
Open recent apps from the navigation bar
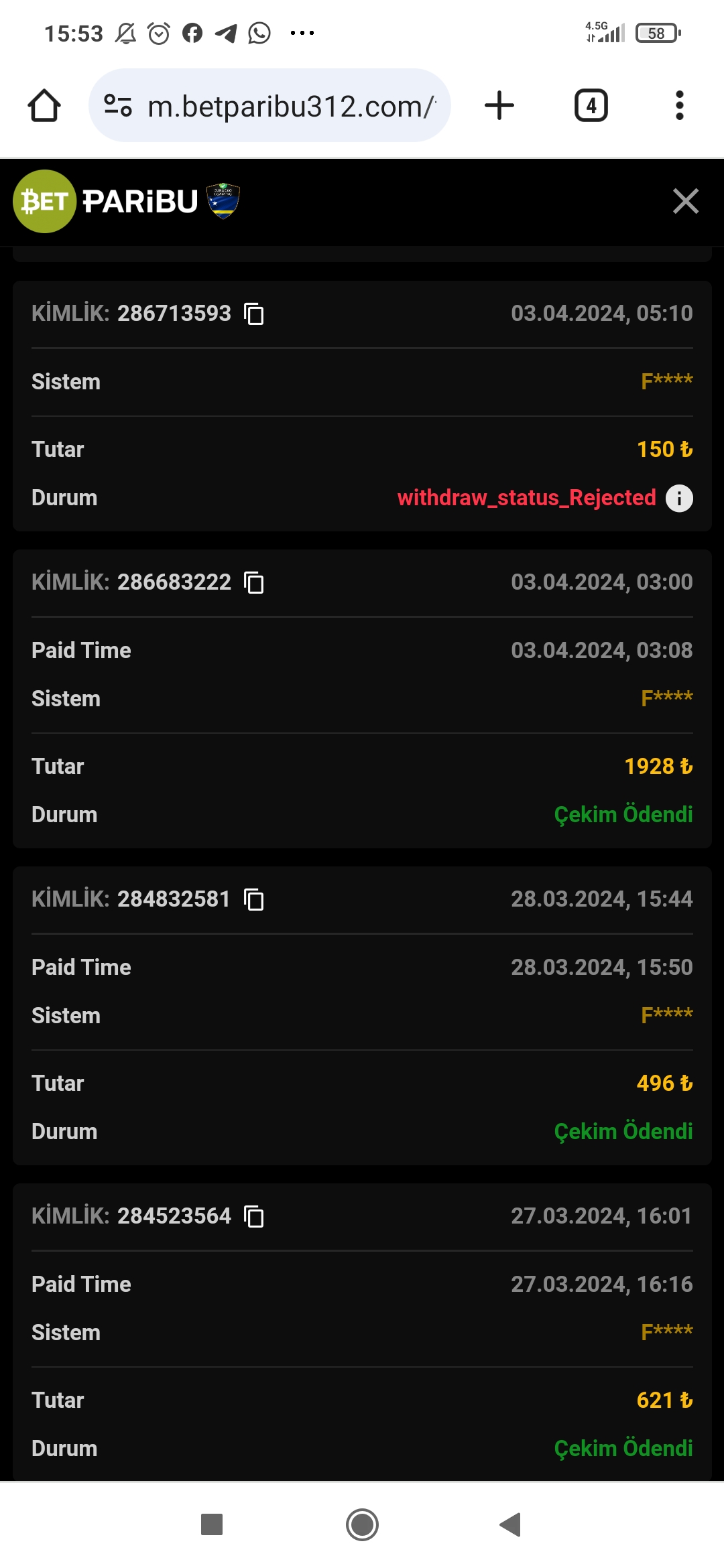(x=212, y=1524)
